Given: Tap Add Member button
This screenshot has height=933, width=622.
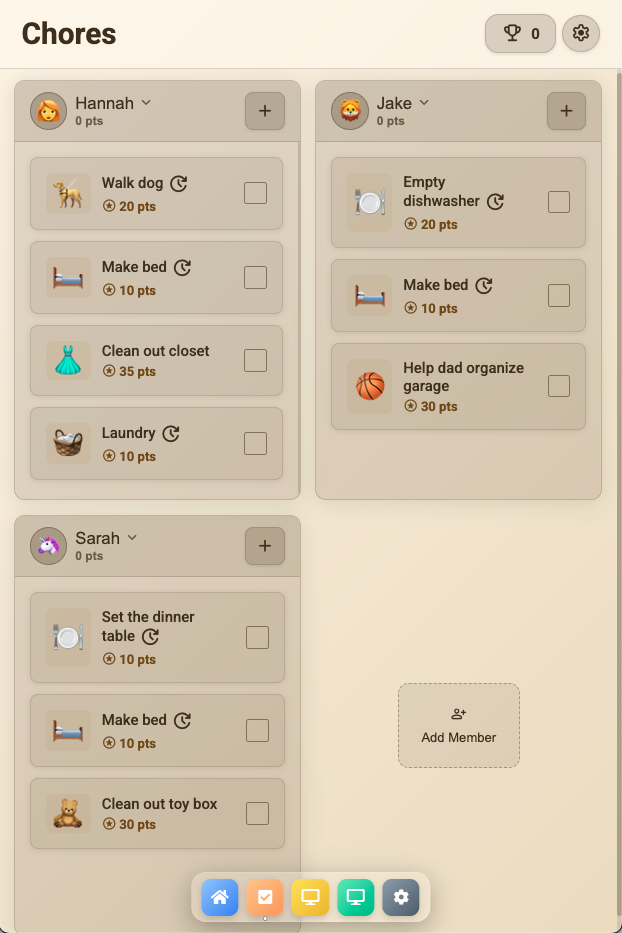Looking at the screenshot, I should pos(459,725).
